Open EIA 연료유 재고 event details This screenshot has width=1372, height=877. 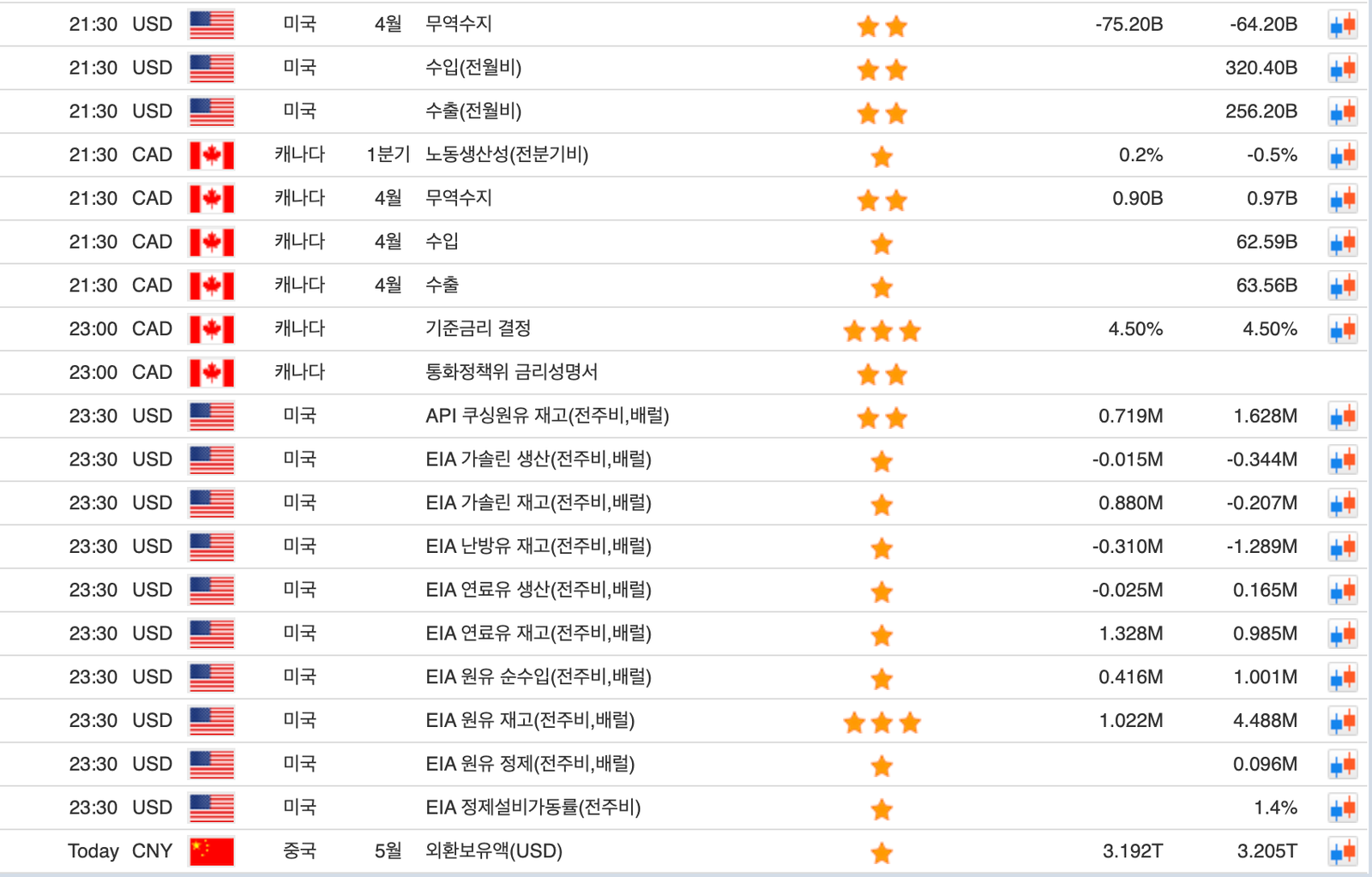pyautogui.click(x=538, y=634)
